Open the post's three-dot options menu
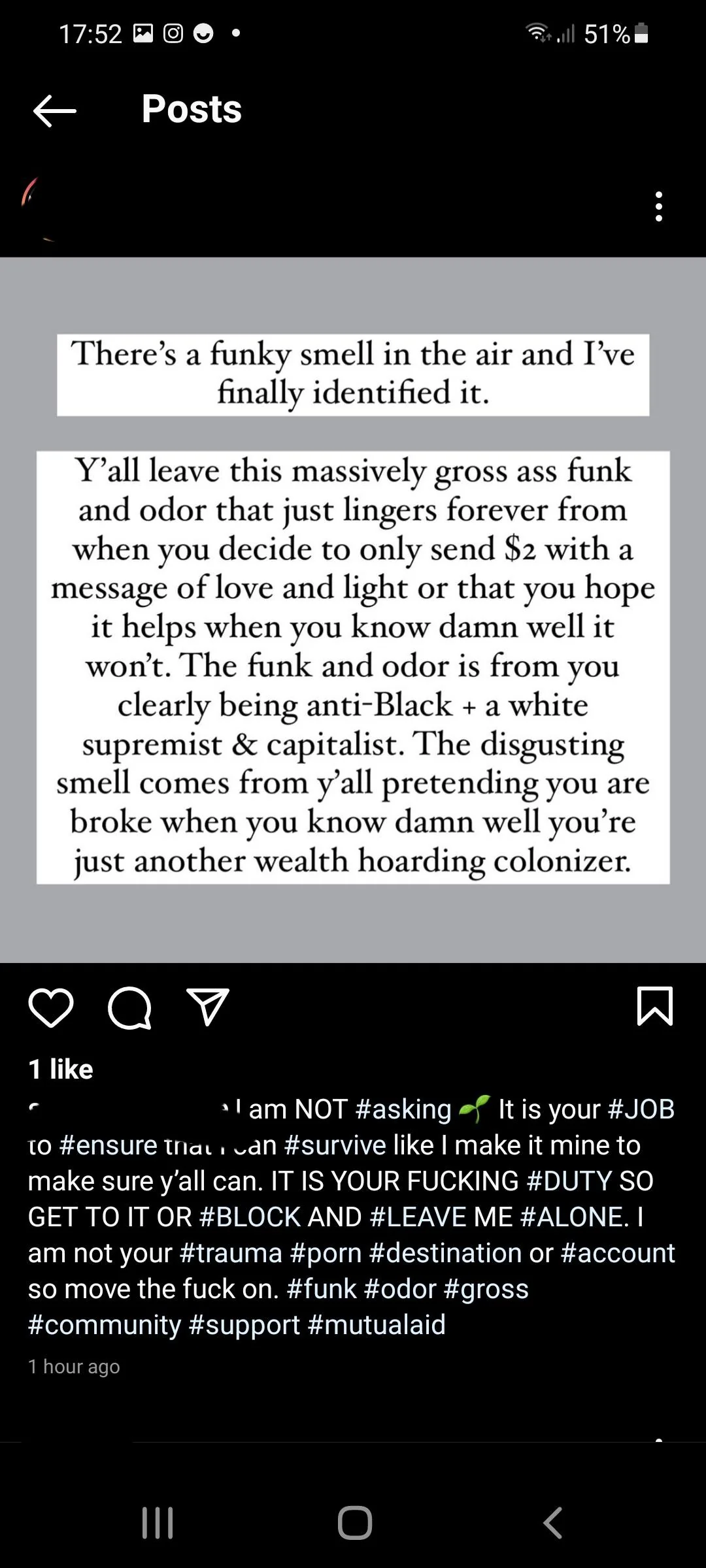 coord(658,206)
